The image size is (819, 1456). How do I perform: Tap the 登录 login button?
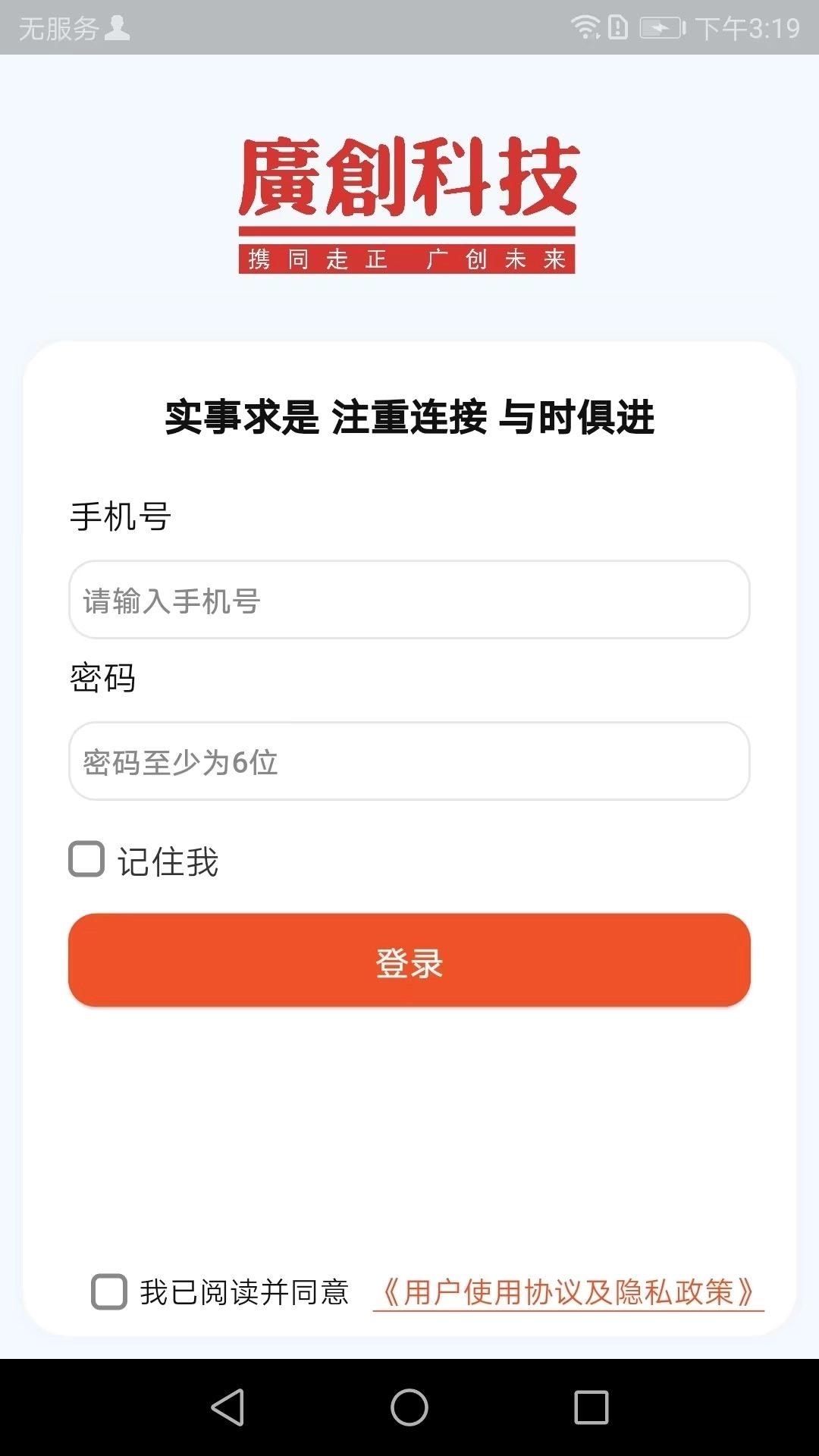click(409, 963)
